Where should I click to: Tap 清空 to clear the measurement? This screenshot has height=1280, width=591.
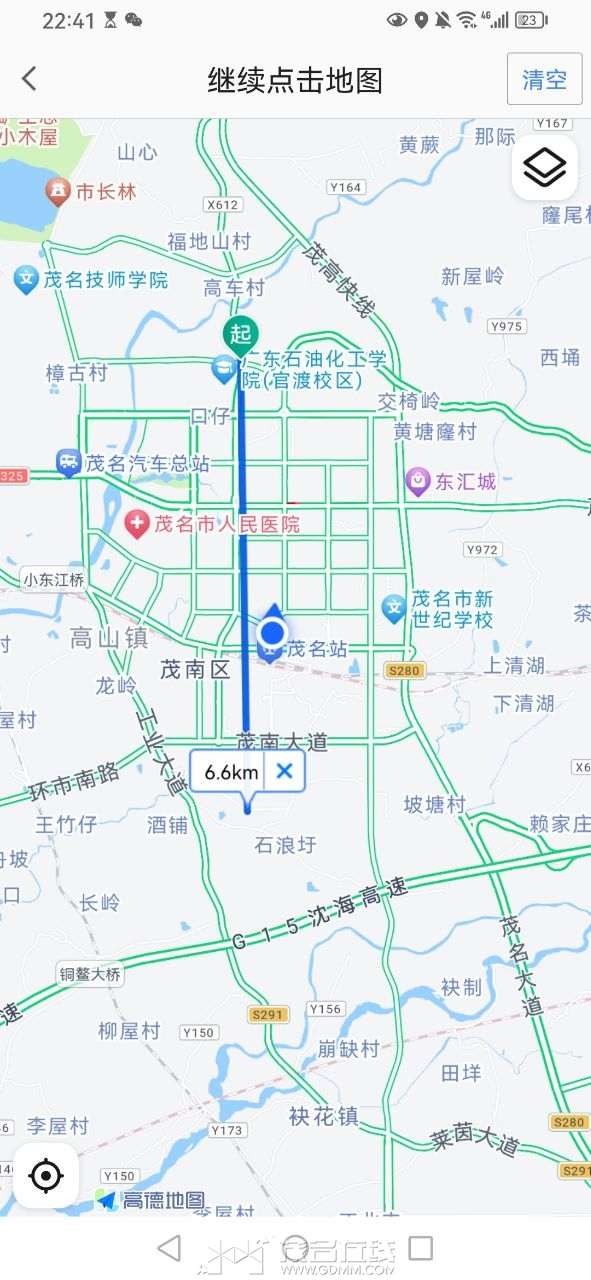click(x=545, y=80)
